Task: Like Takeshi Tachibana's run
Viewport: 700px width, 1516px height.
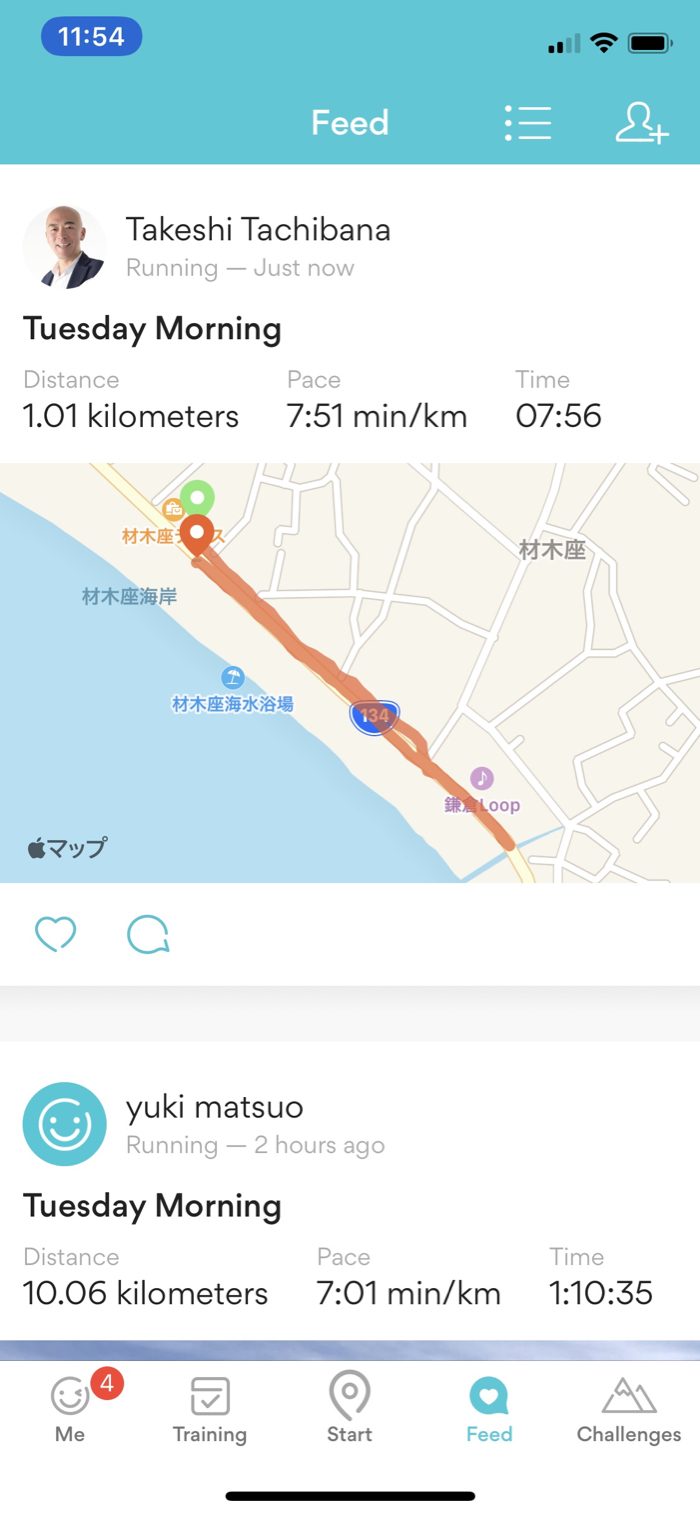Action: (x=56, y=934)
